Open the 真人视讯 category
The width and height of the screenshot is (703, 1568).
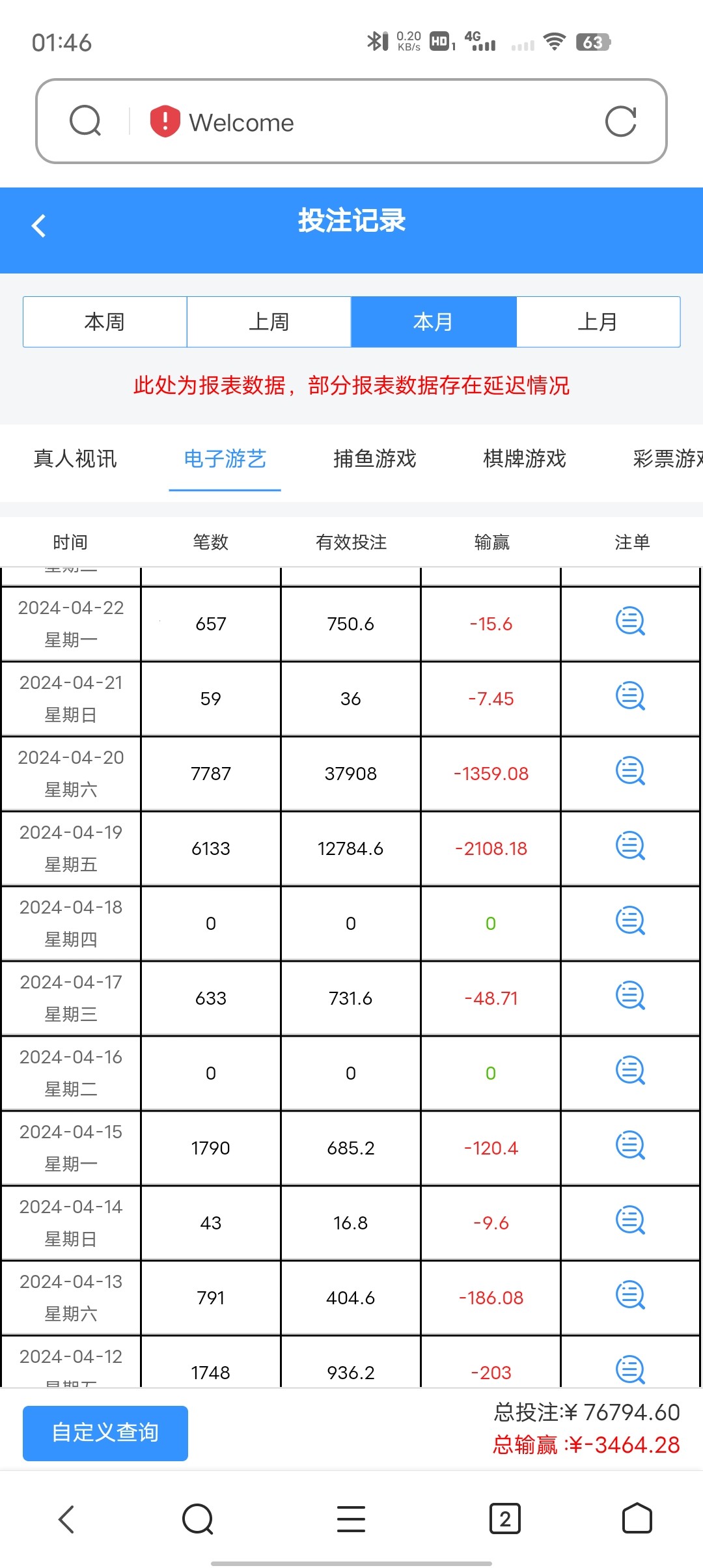(76, 459)
